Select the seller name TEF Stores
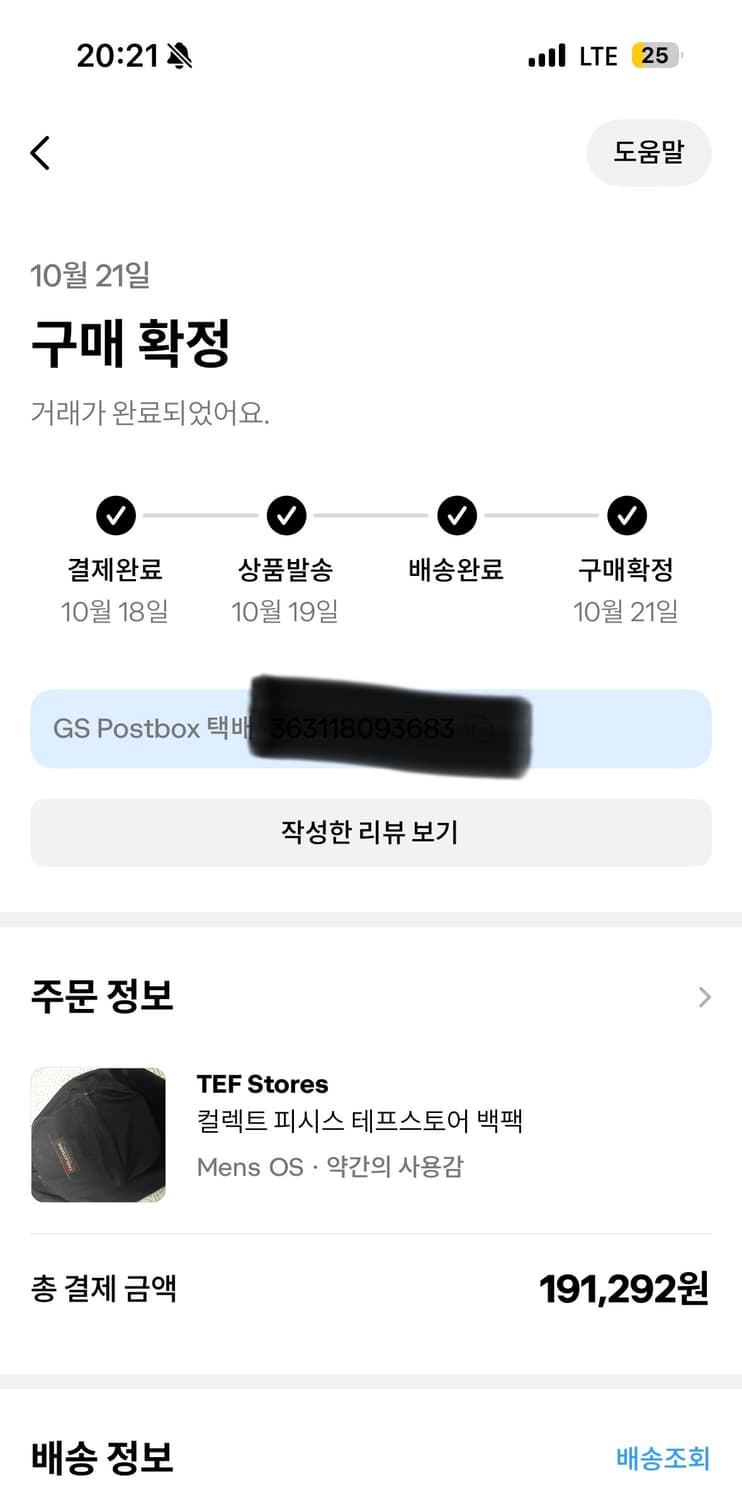The width and height of the screenshot is (742, 1500). click(x=263, y=1083)
